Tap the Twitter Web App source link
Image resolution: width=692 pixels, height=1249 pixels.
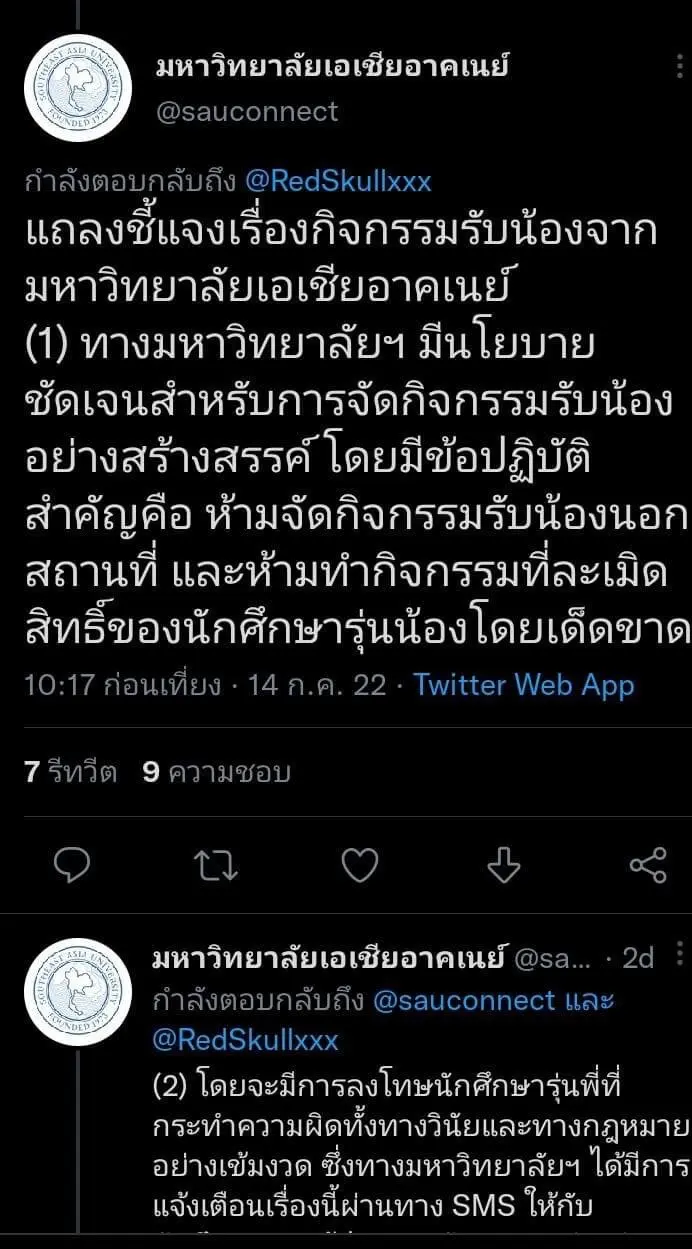[x=524, y=685]
